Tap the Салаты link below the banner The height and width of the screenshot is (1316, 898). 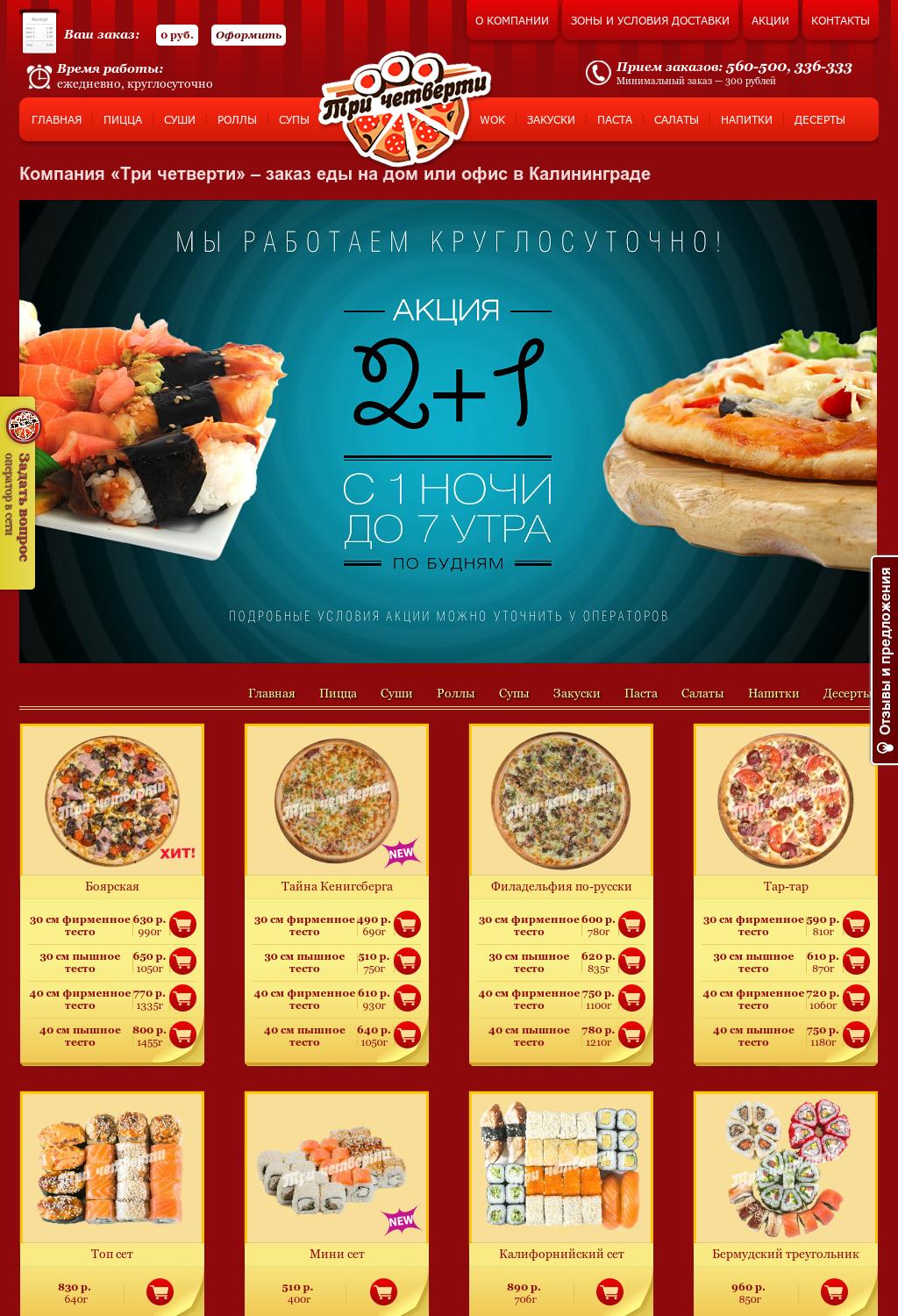coord(702,693)
